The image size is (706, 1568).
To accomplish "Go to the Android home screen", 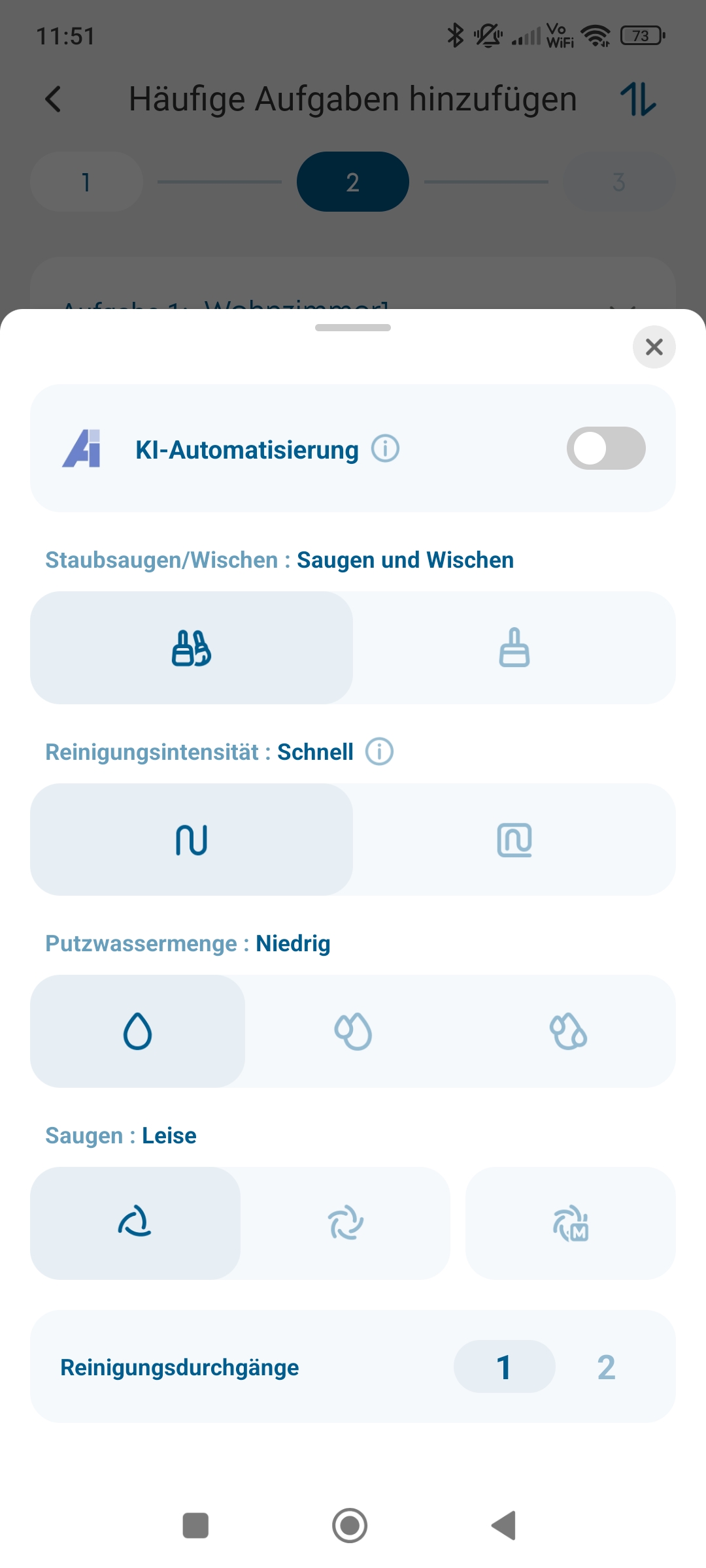I will pyautogui.click(x=350, y=1526).
